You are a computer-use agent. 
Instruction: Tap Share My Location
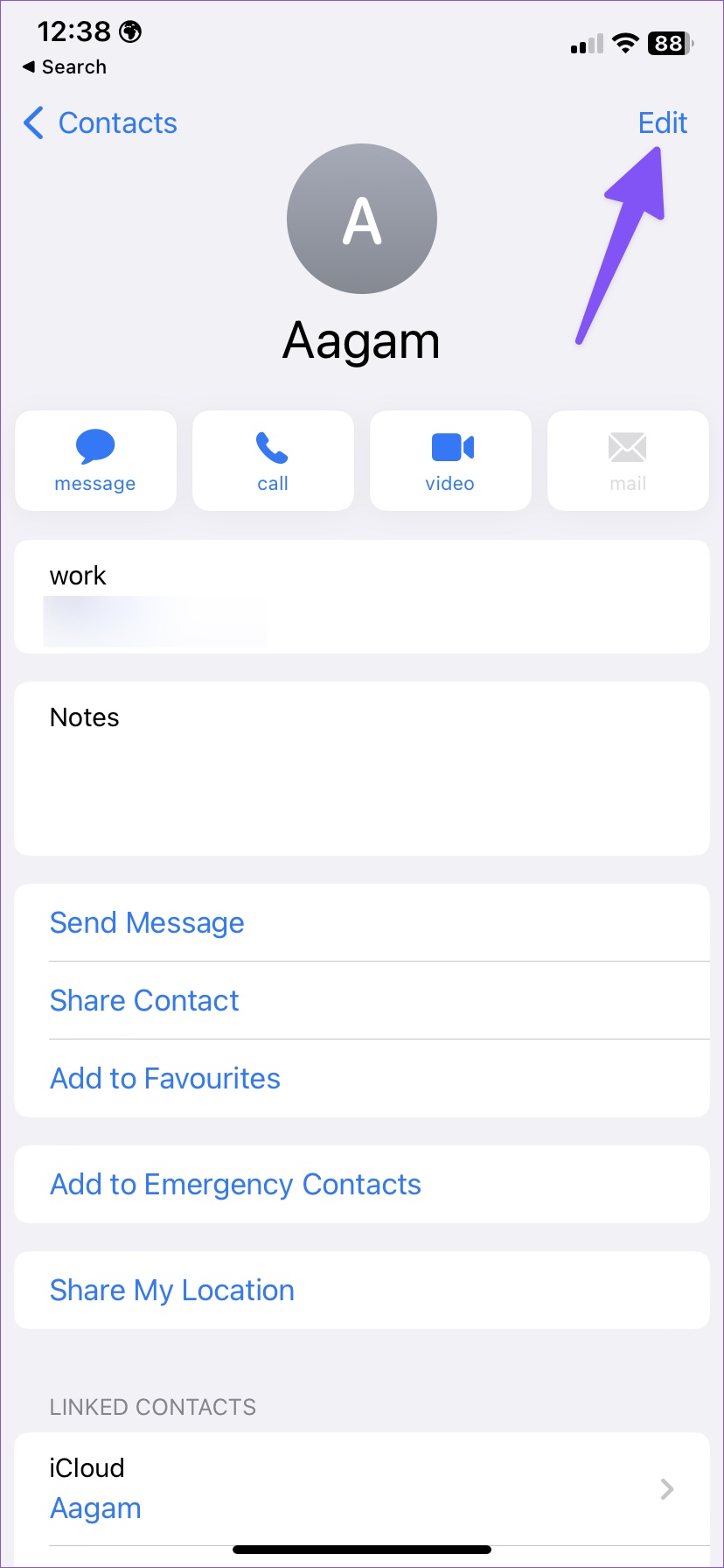click(171, 1290)
